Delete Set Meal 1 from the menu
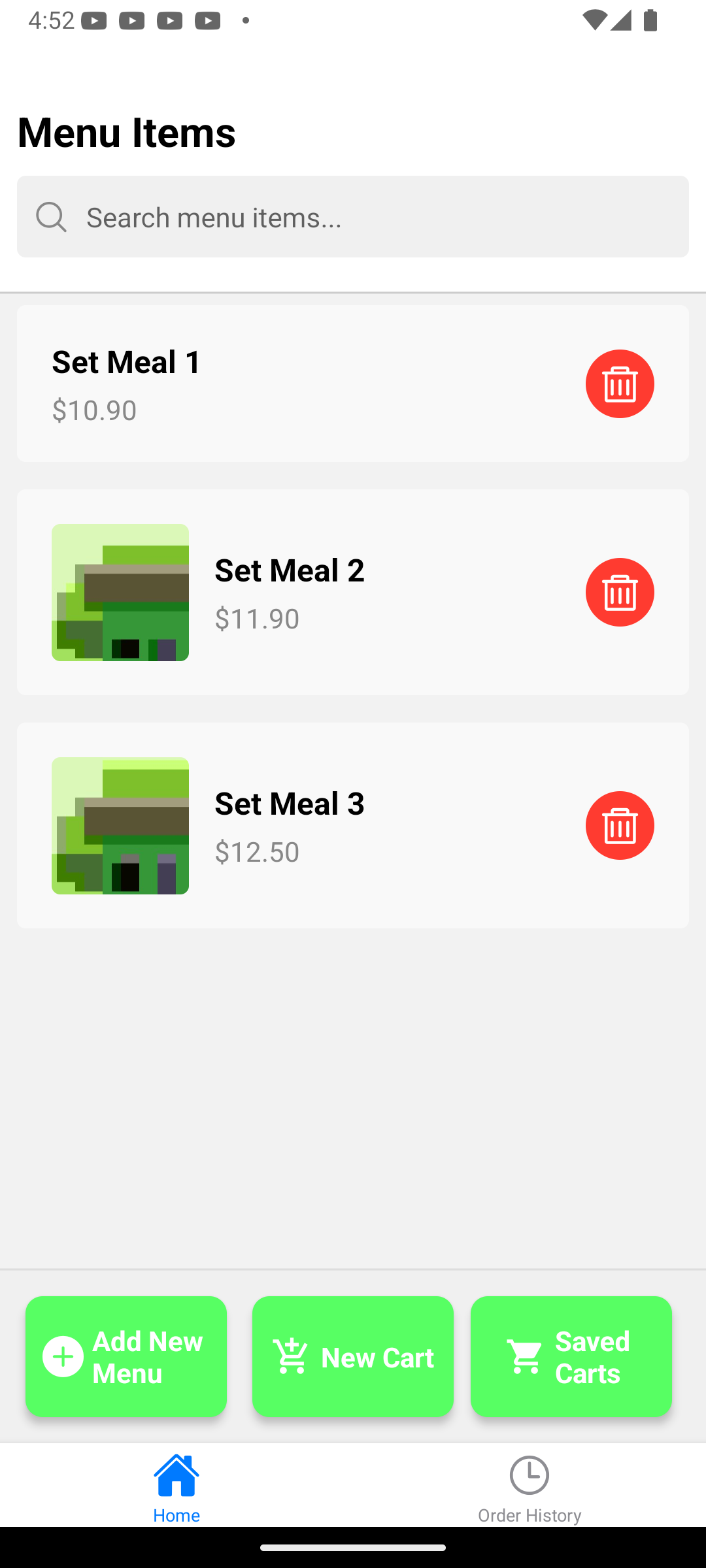 point(619,384)
